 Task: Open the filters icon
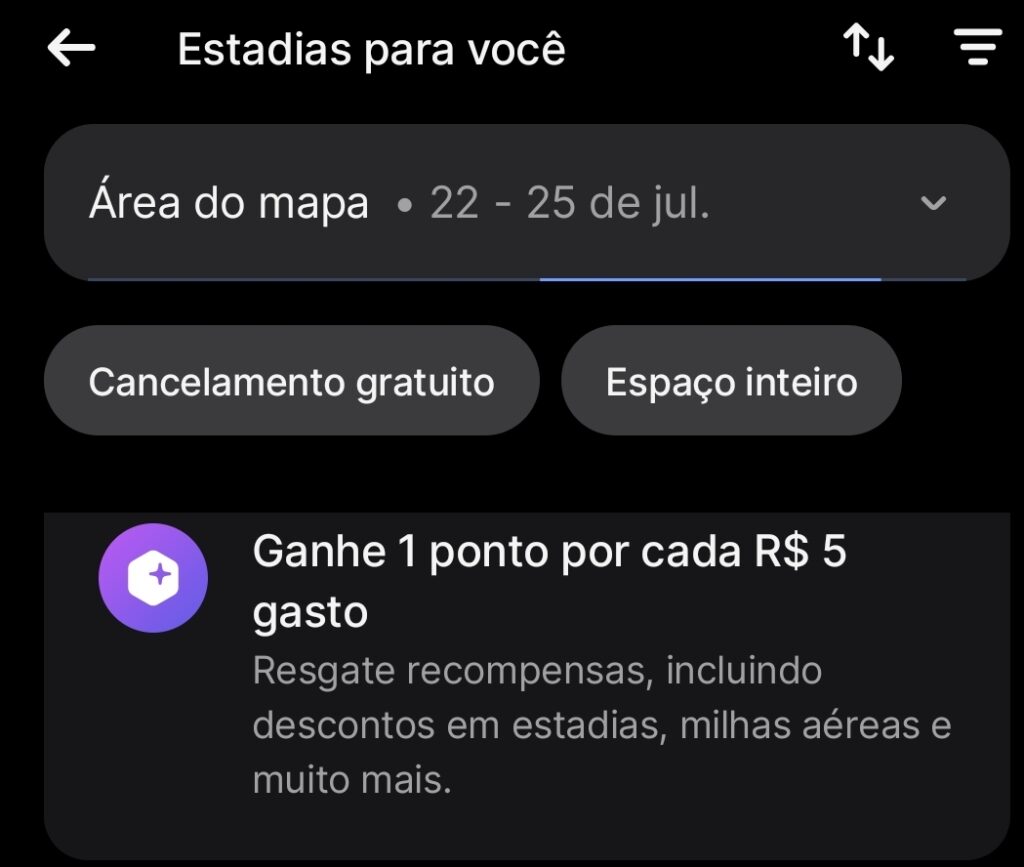pos(977,48)
